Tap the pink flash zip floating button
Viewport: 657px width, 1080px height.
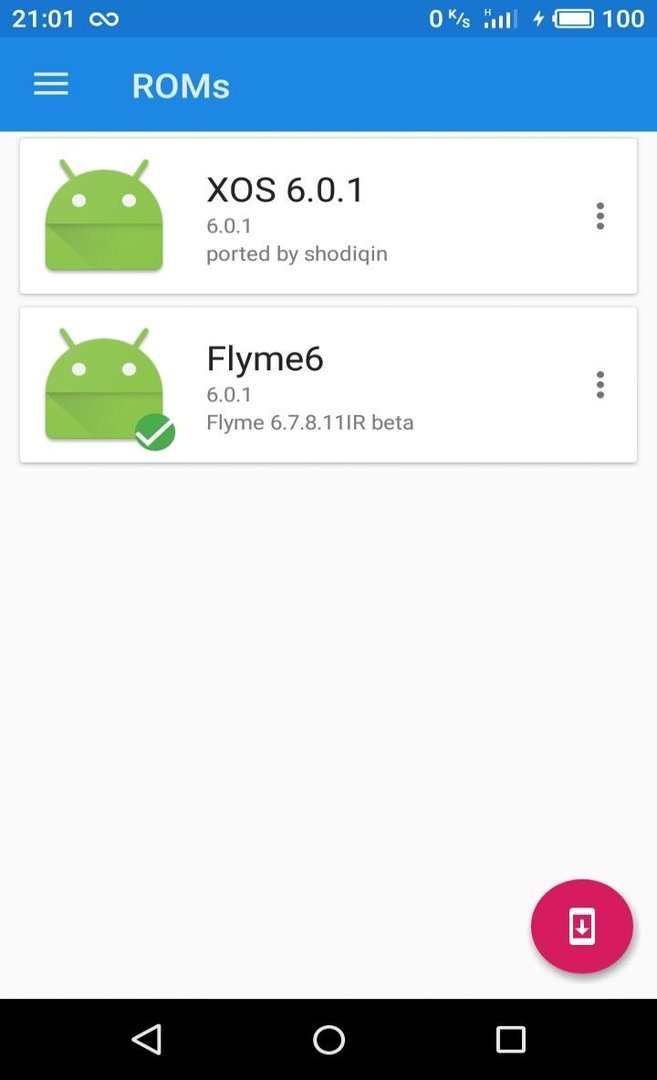tap(582, 926)
